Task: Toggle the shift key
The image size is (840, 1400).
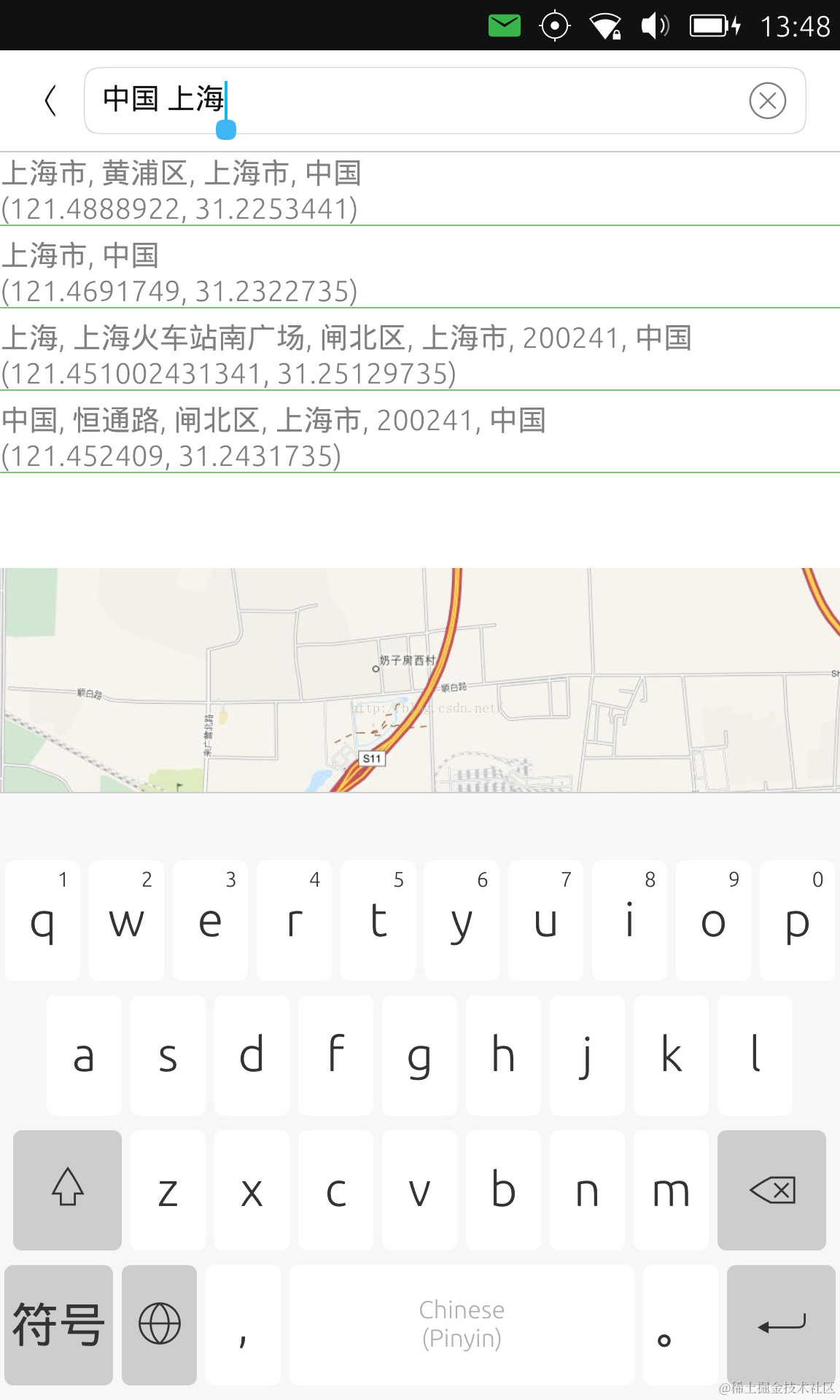Action: coord(67,1190)
